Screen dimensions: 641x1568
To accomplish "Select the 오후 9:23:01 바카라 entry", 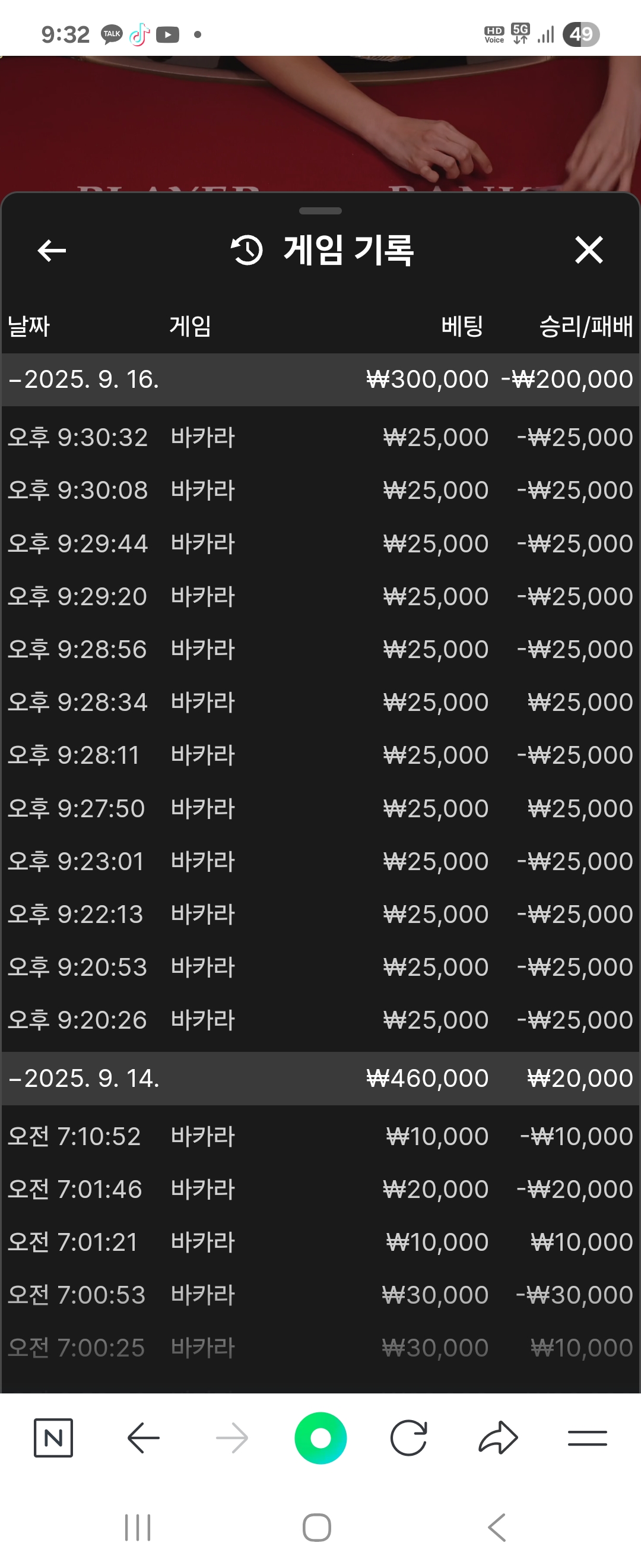I will [320, 861].
